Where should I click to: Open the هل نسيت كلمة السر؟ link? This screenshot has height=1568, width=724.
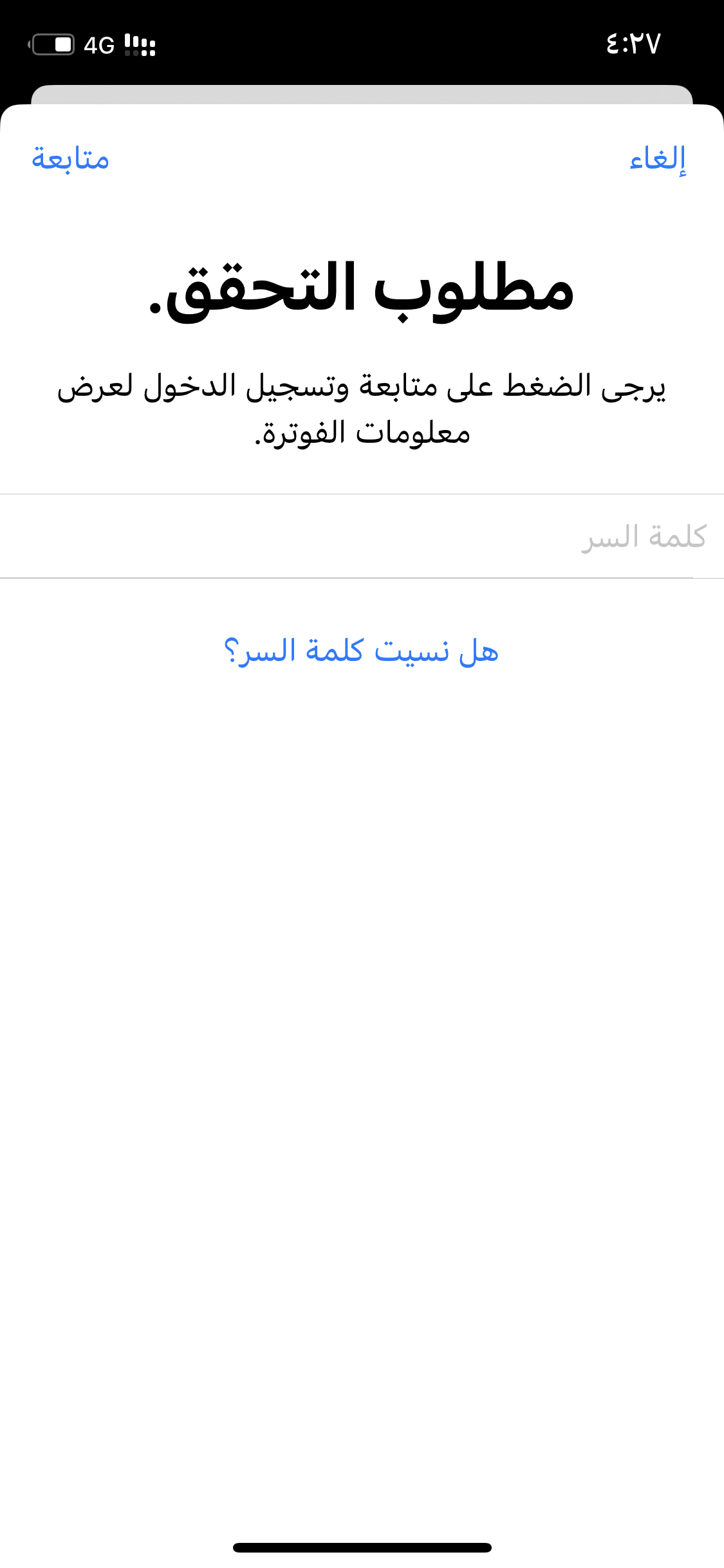pos(362,651)
